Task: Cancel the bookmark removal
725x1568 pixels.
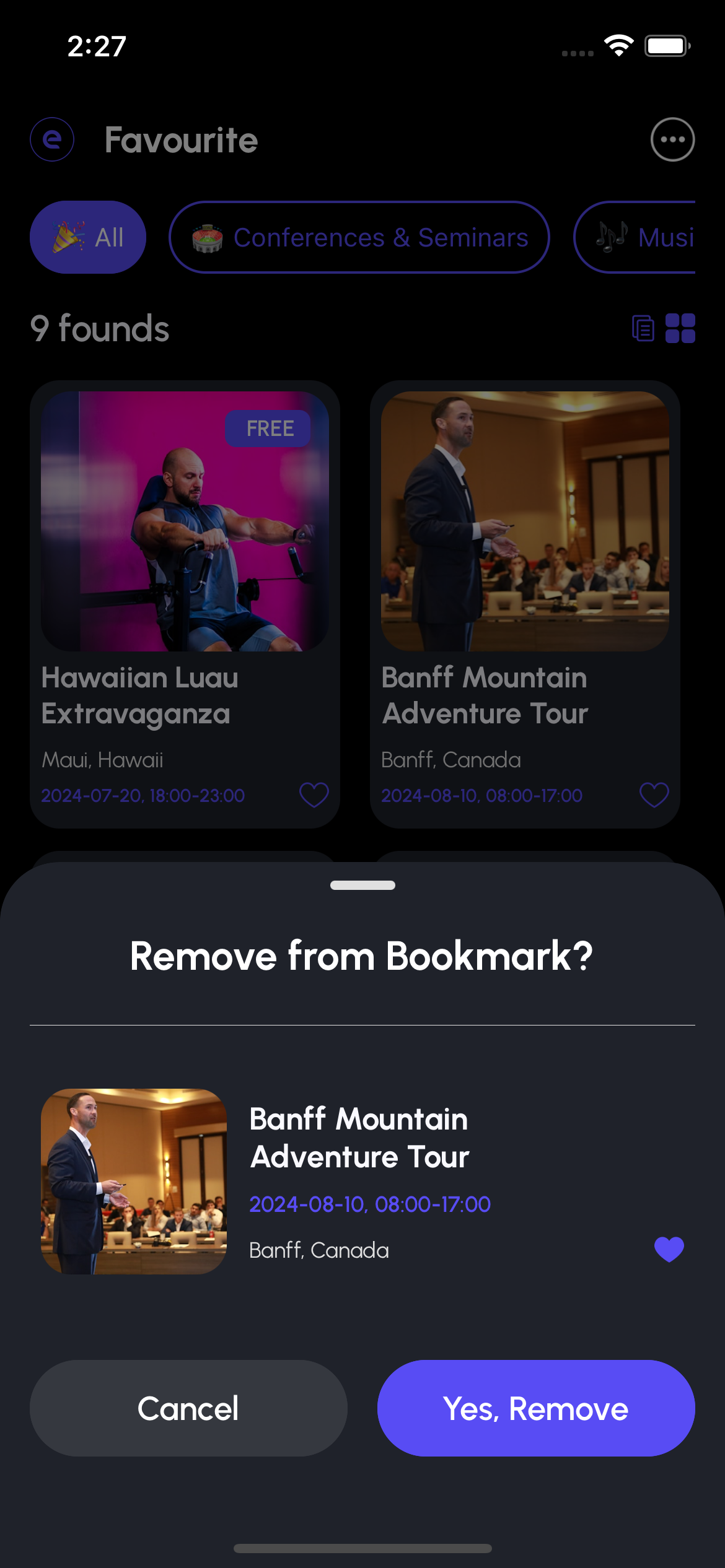Action: pos(188,1408)
